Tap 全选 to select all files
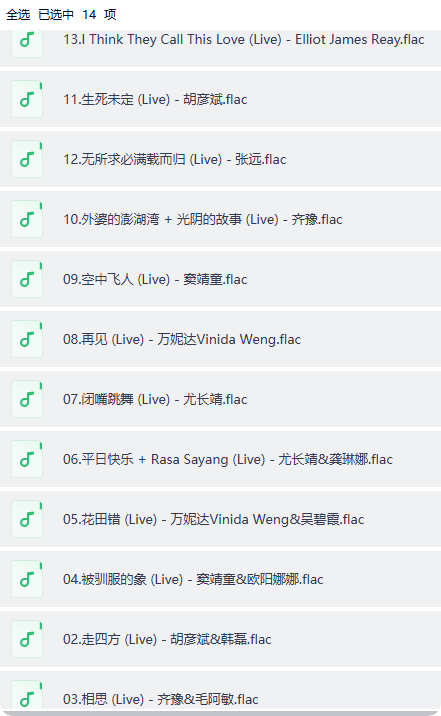 pos(18,15)
